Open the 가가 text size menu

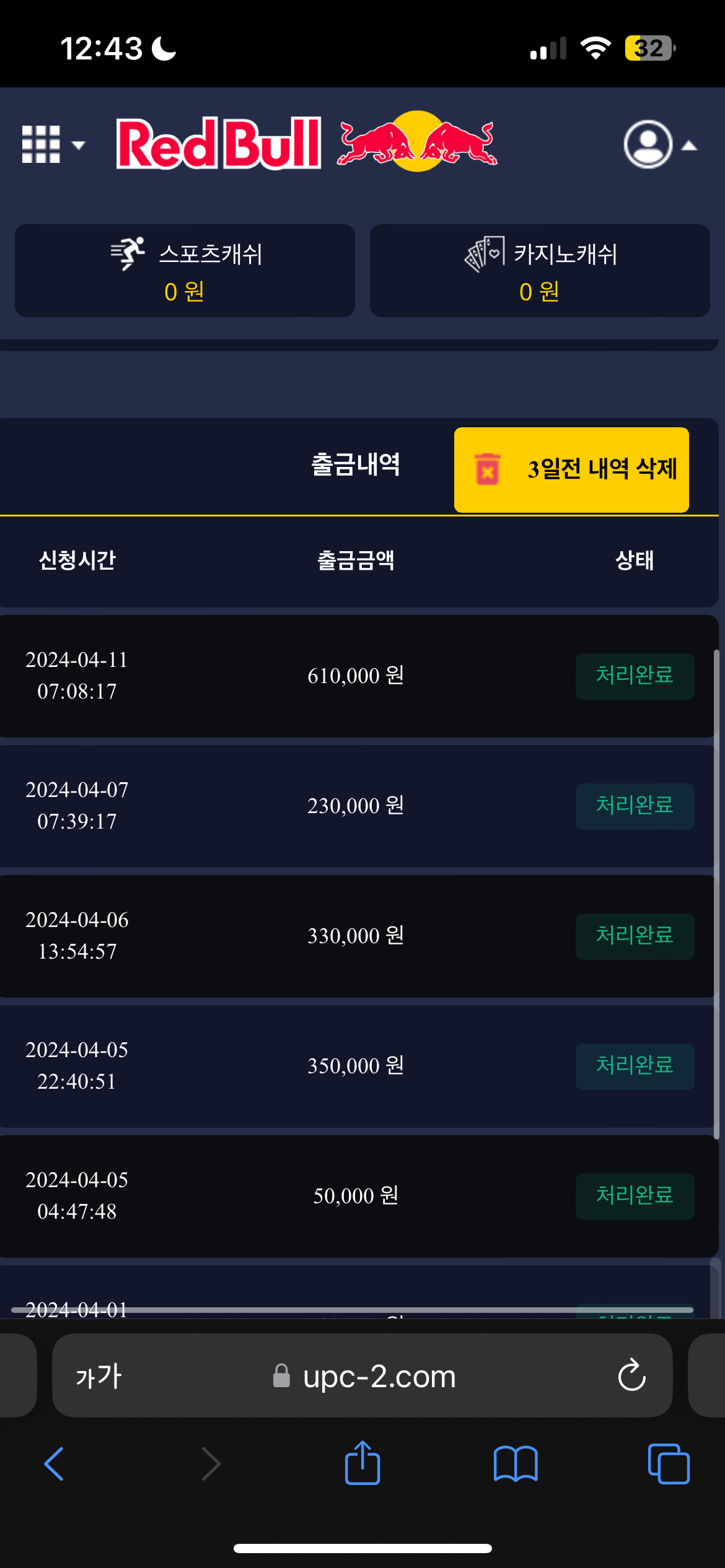click(x=99, y=1376)
